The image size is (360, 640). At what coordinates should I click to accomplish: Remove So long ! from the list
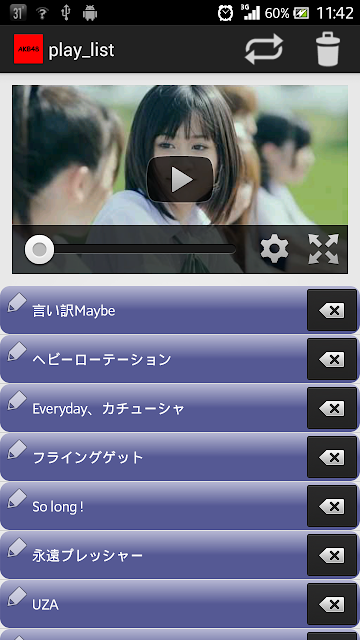(x=332, y=507)
